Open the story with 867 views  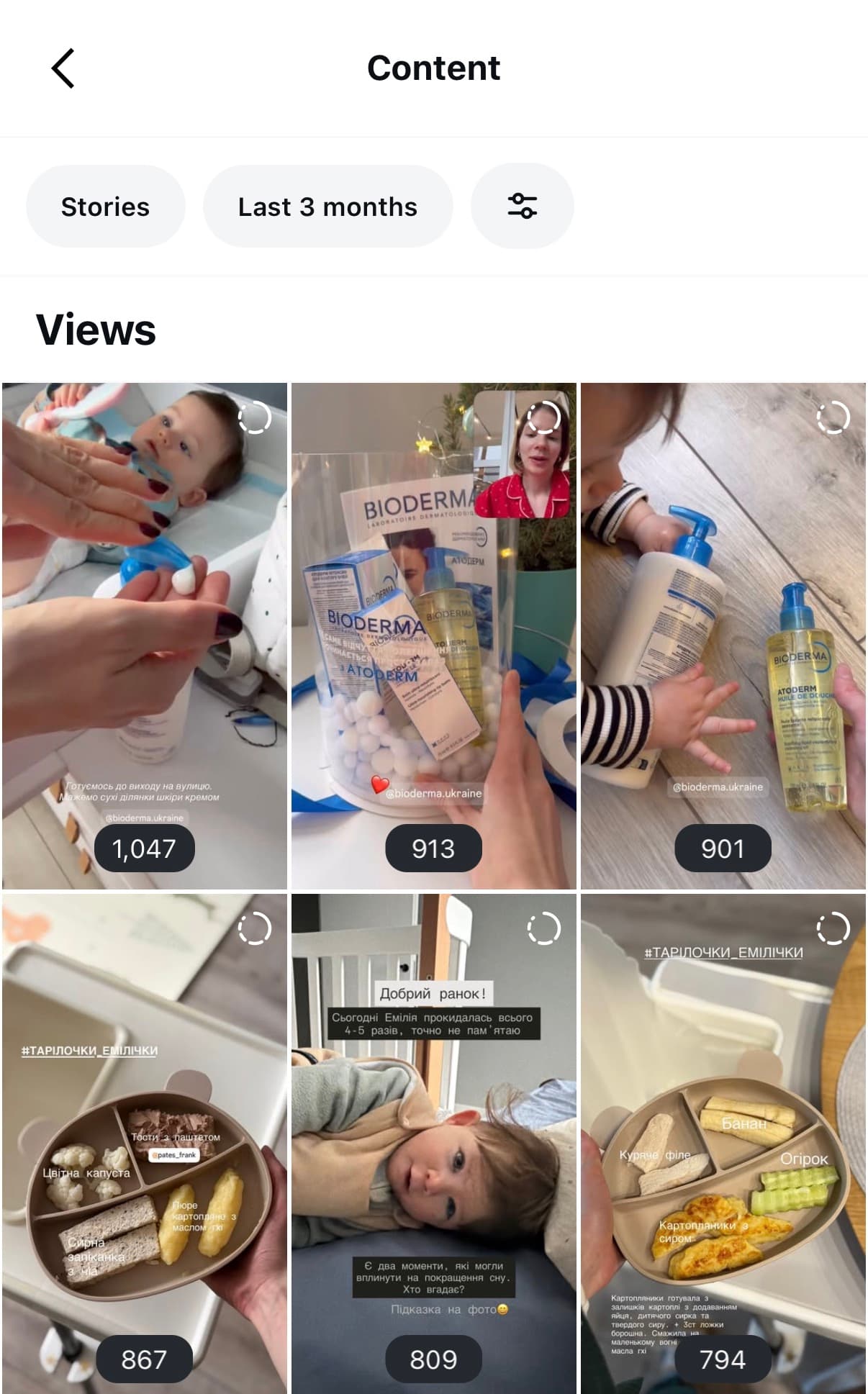pyautogui.click(x=144, y=1143)
